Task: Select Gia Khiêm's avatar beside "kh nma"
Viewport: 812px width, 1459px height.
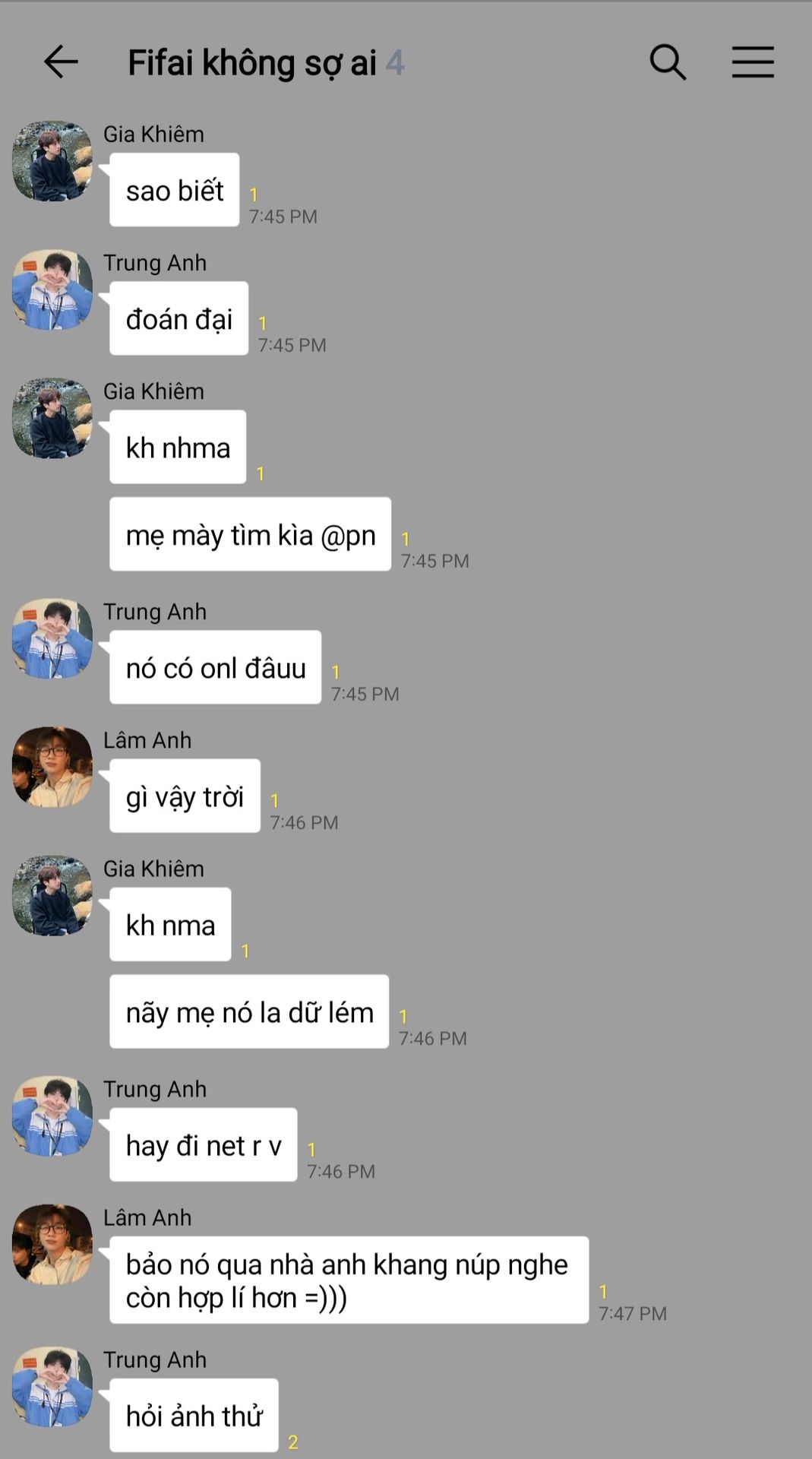Action: click(x=52, y=895)
